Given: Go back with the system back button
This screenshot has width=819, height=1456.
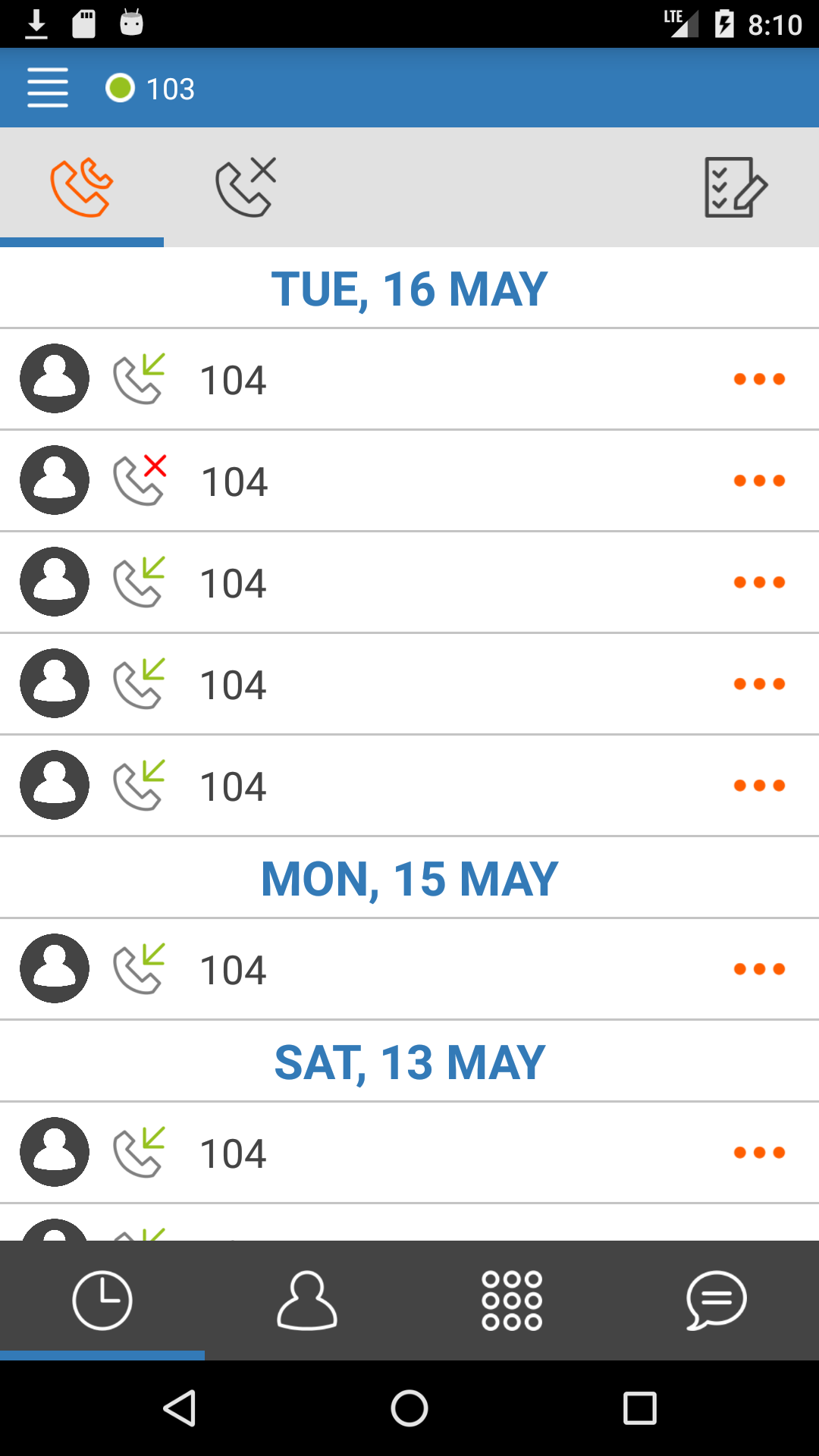Looking at the screenshot, I should (x=180, y=1408).
